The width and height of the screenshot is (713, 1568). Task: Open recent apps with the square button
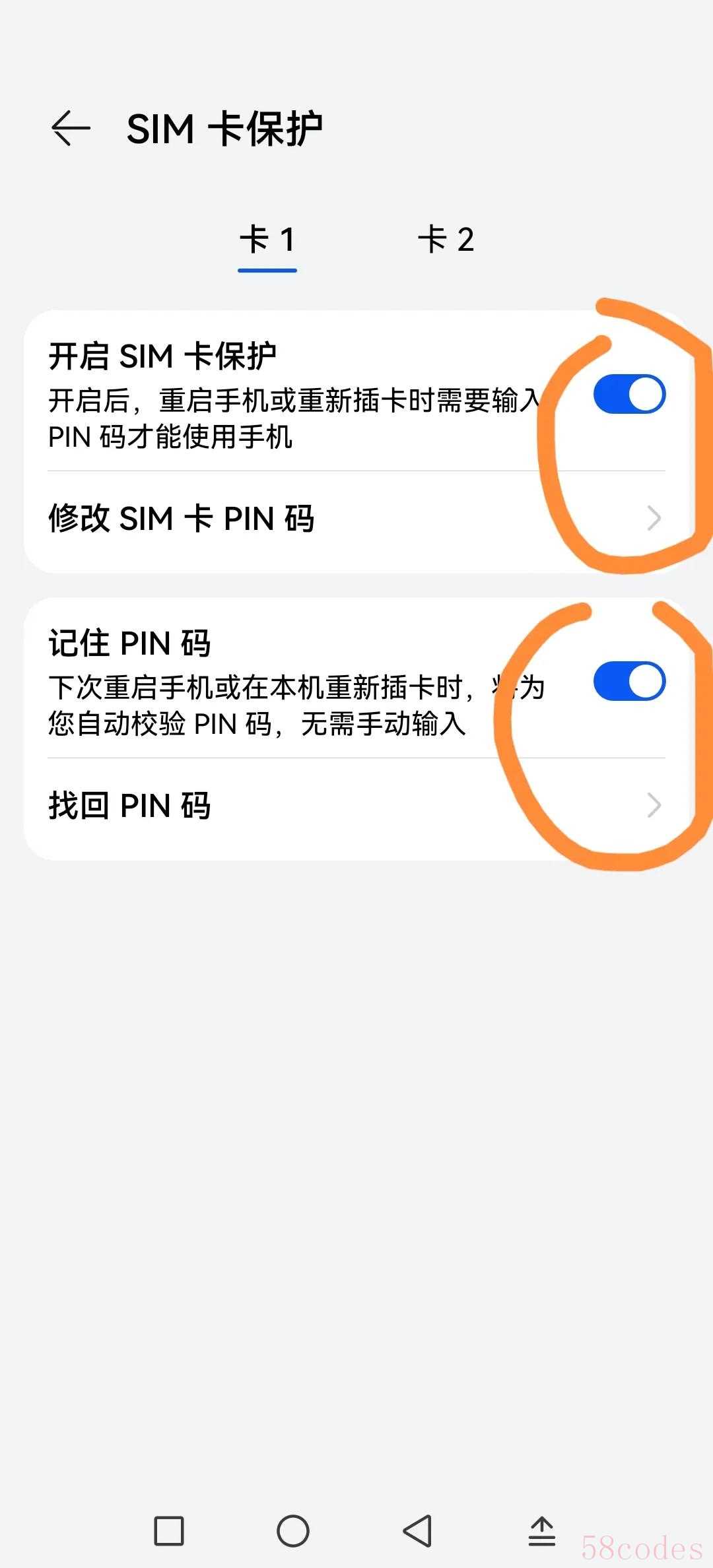169,1531
